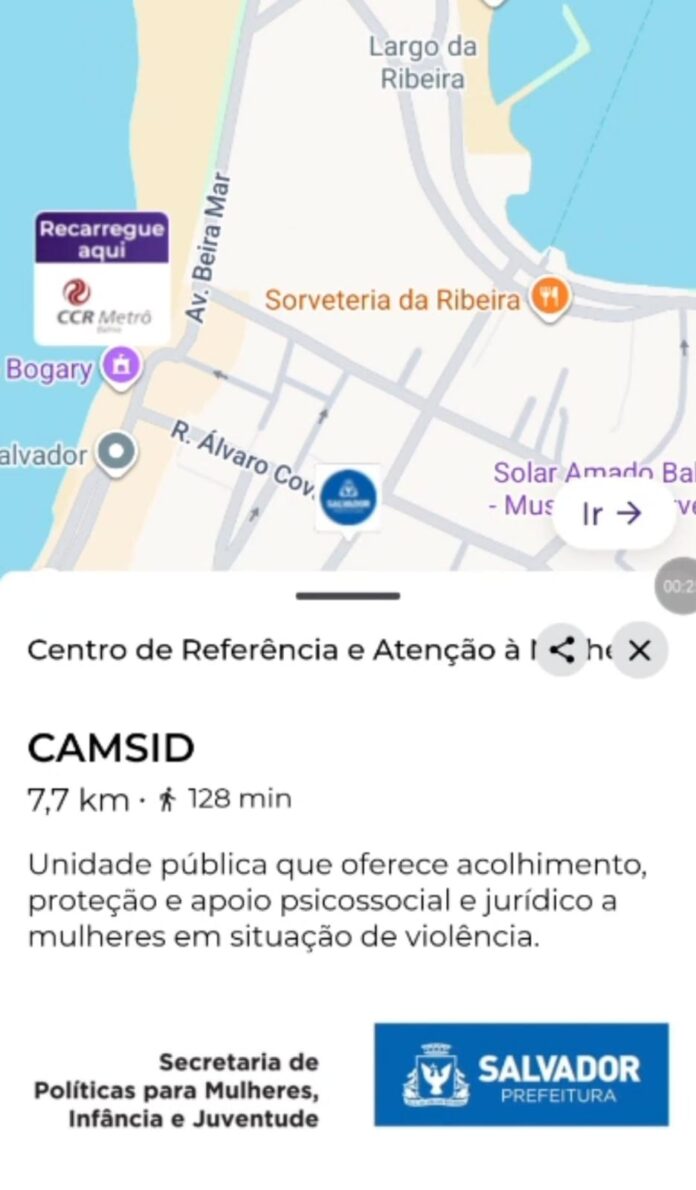Share the CAMSID location
696x1190 pixels.
click(x=563, y=651)
